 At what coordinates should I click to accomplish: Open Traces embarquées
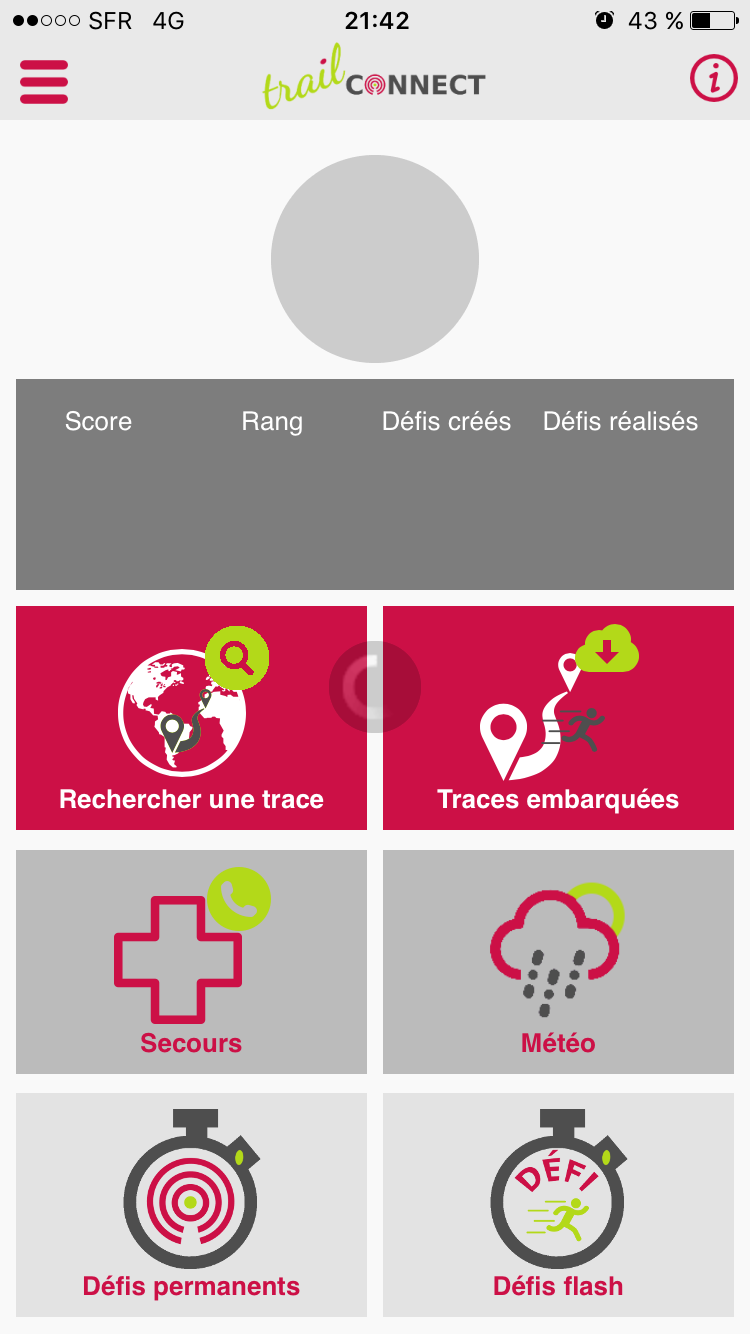coord(558,718)
